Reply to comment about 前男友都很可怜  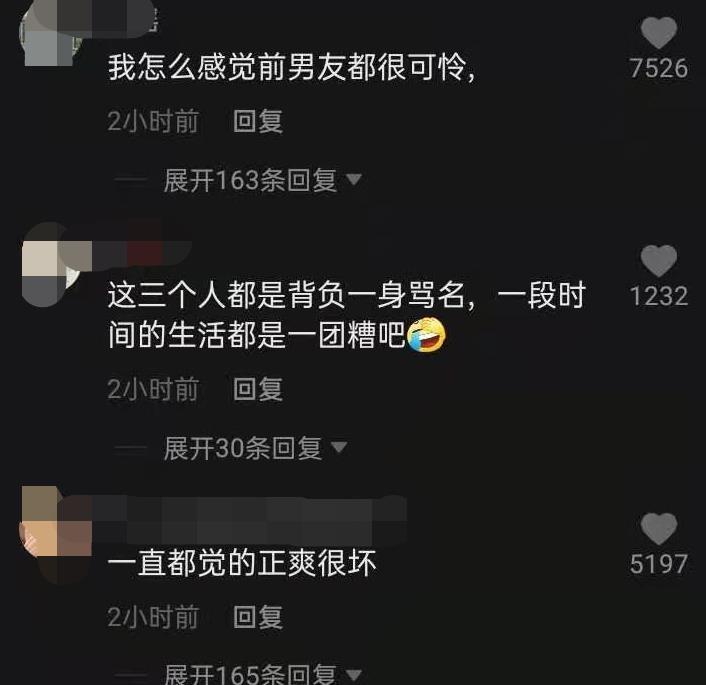pyautogui.click(x=258, y=122)
